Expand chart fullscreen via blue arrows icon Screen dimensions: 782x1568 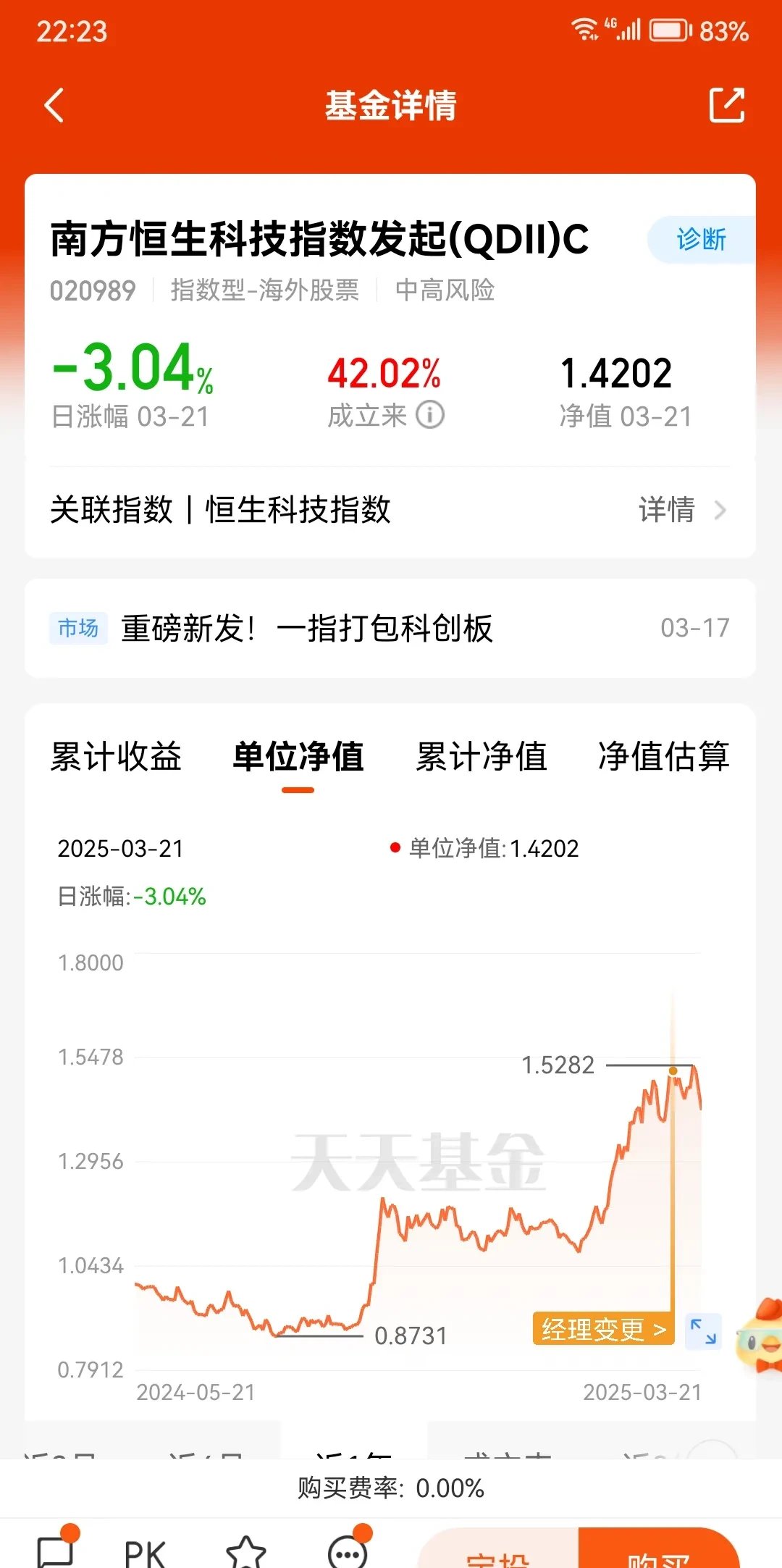(702, 1330)
